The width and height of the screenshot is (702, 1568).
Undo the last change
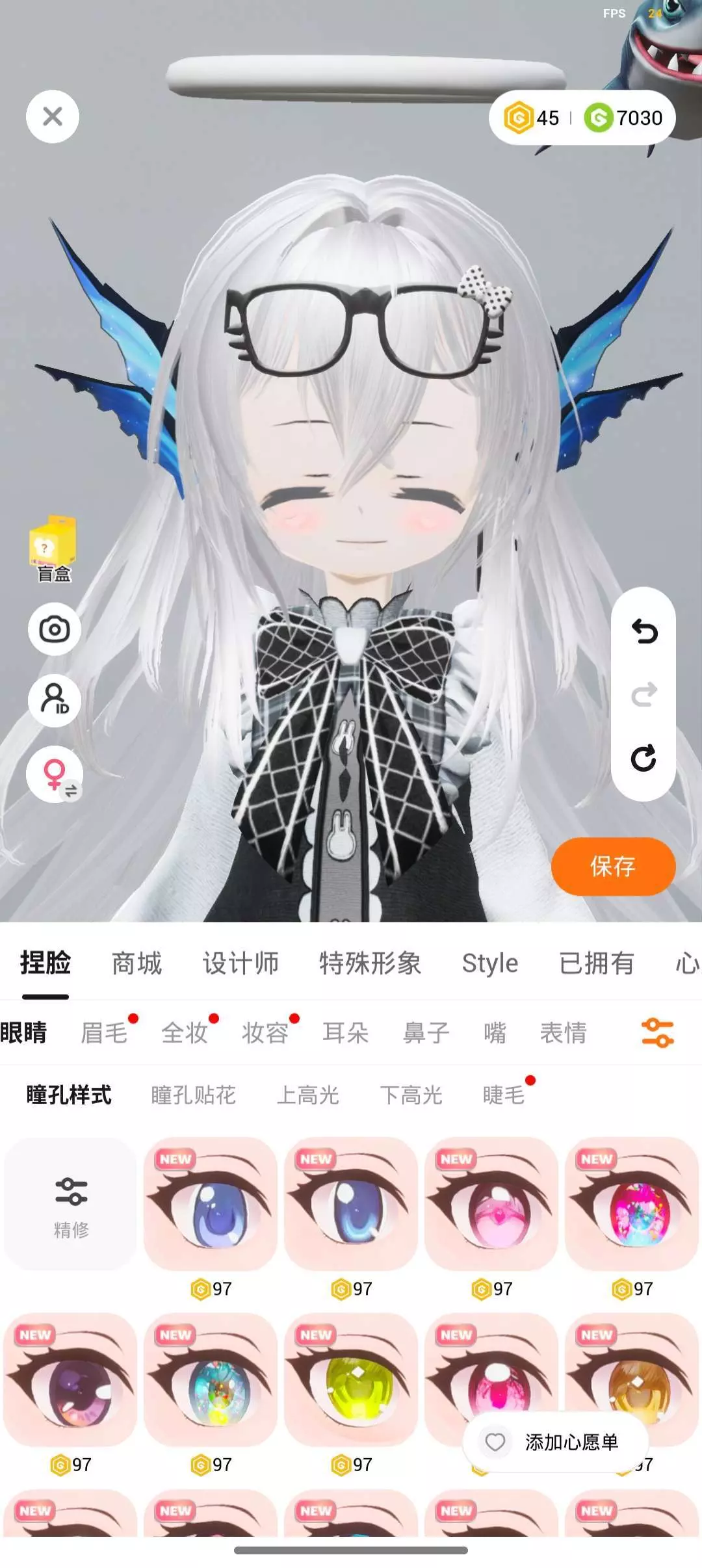coord(644,631)
